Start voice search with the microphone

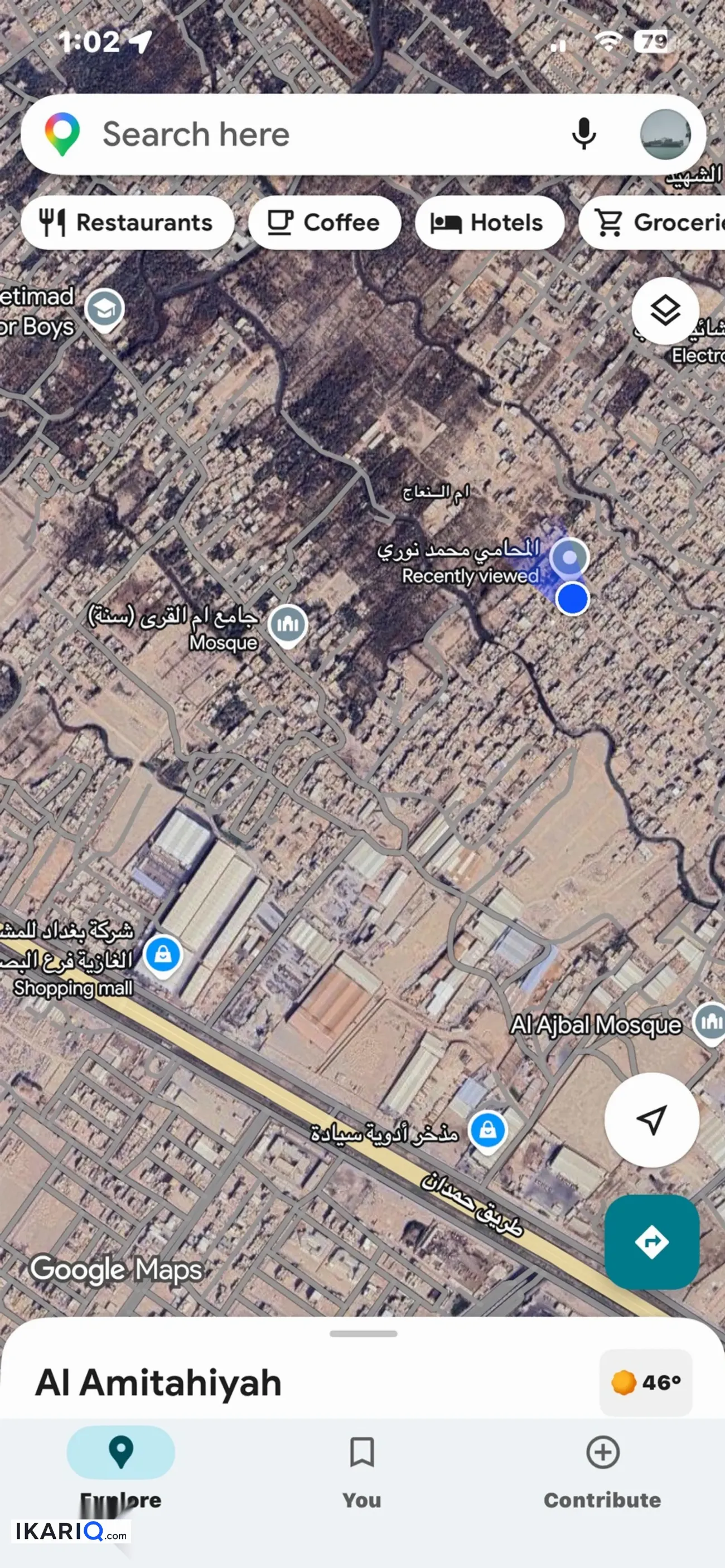tap(583, 134)
